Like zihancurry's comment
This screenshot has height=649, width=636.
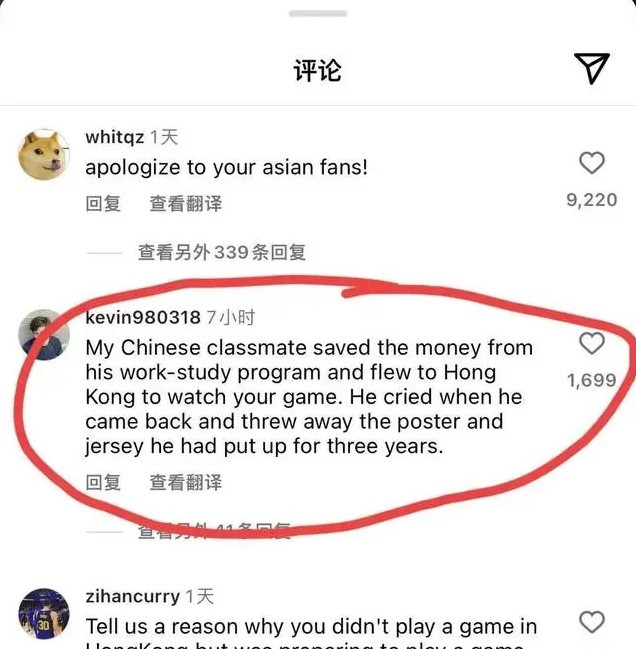point(592,622)
